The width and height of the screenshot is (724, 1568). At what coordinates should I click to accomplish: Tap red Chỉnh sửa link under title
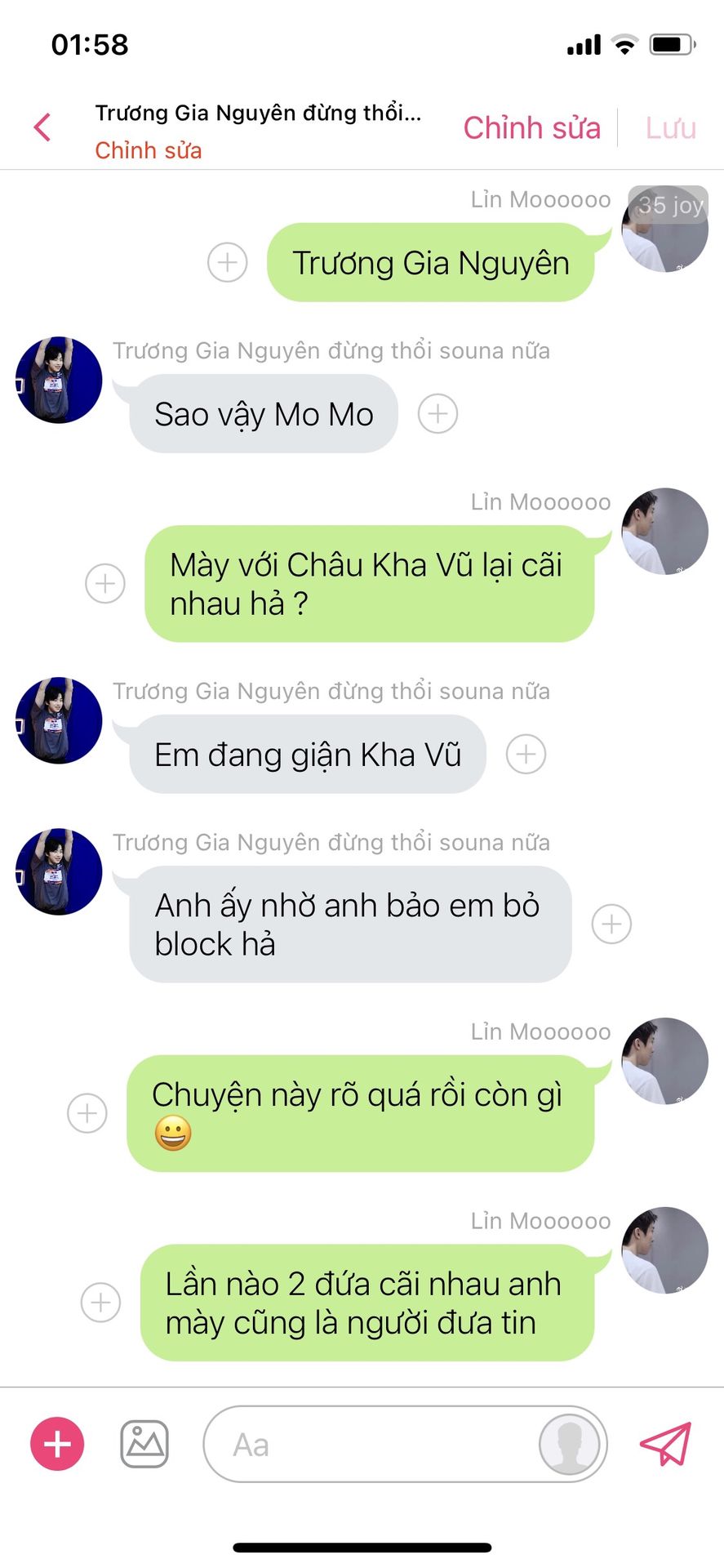(x=149, y=150)
